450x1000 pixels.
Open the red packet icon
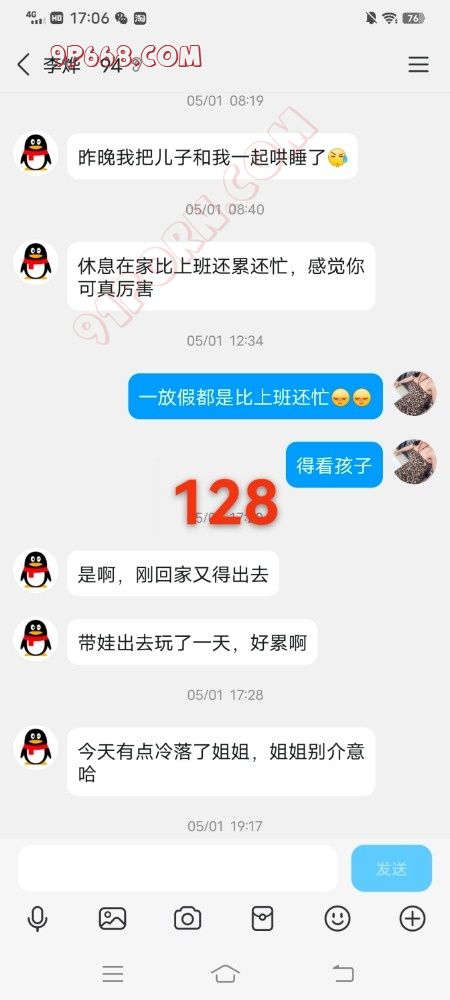click(263, 918)
